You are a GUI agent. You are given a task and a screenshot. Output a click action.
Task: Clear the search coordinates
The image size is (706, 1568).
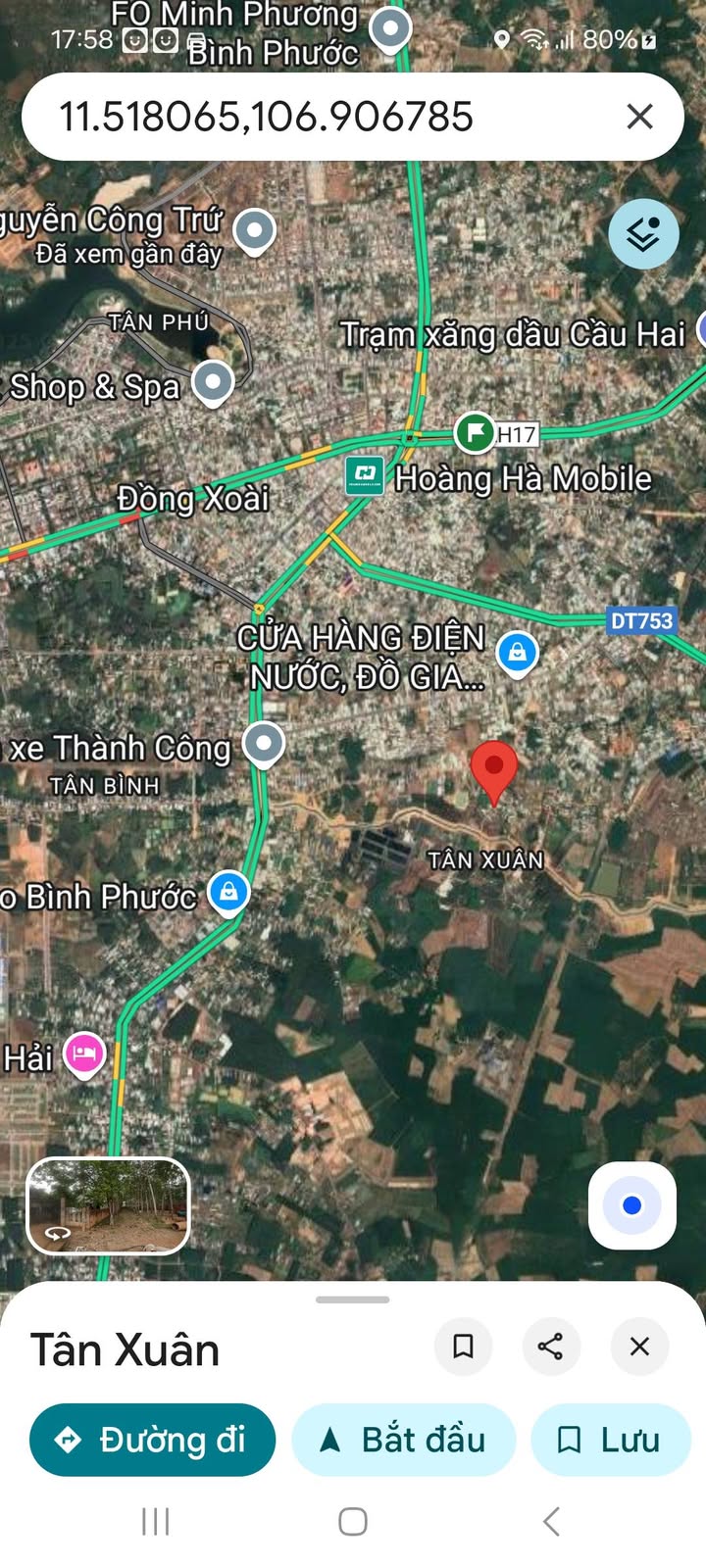coord(639,117)
